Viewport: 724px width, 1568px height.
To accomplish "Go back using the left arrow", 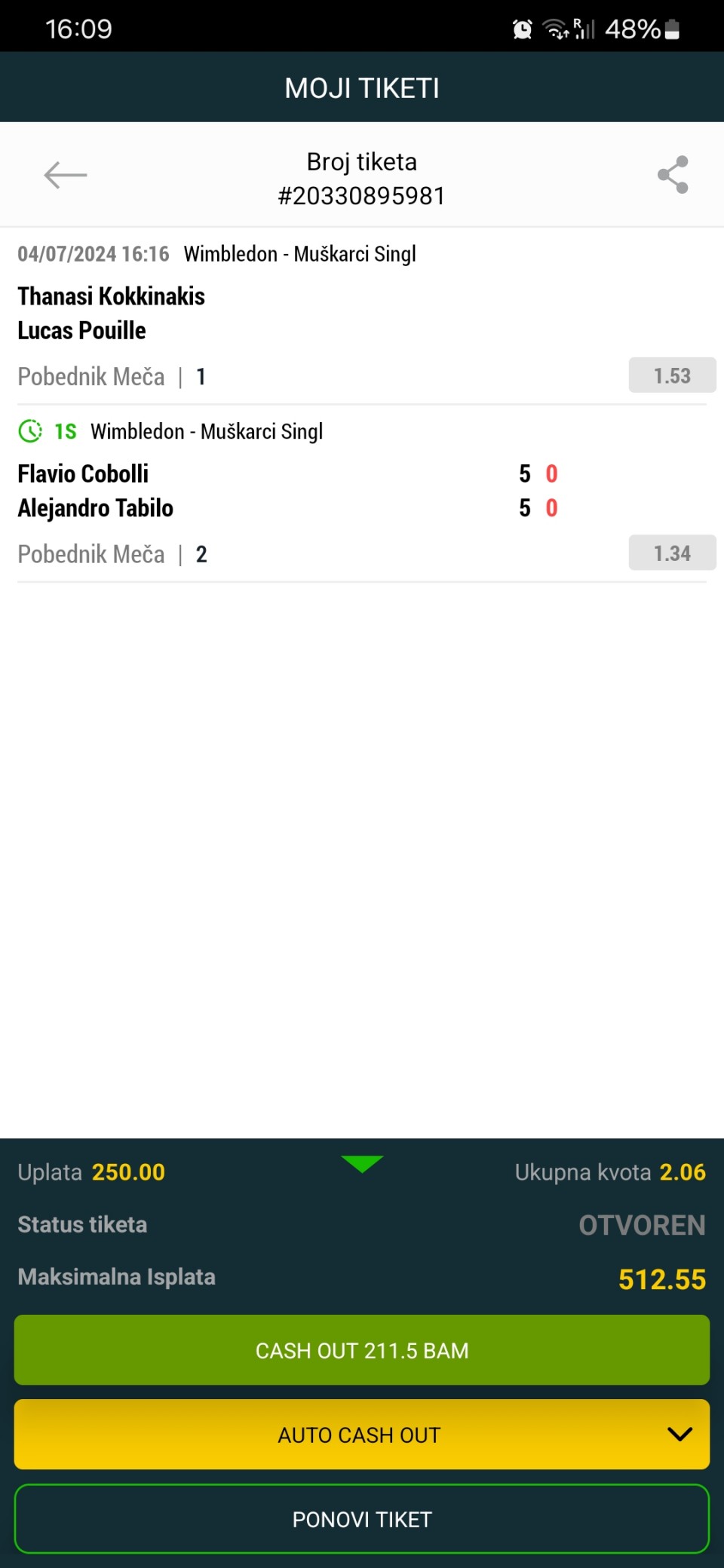I will [x=66, y=175].
